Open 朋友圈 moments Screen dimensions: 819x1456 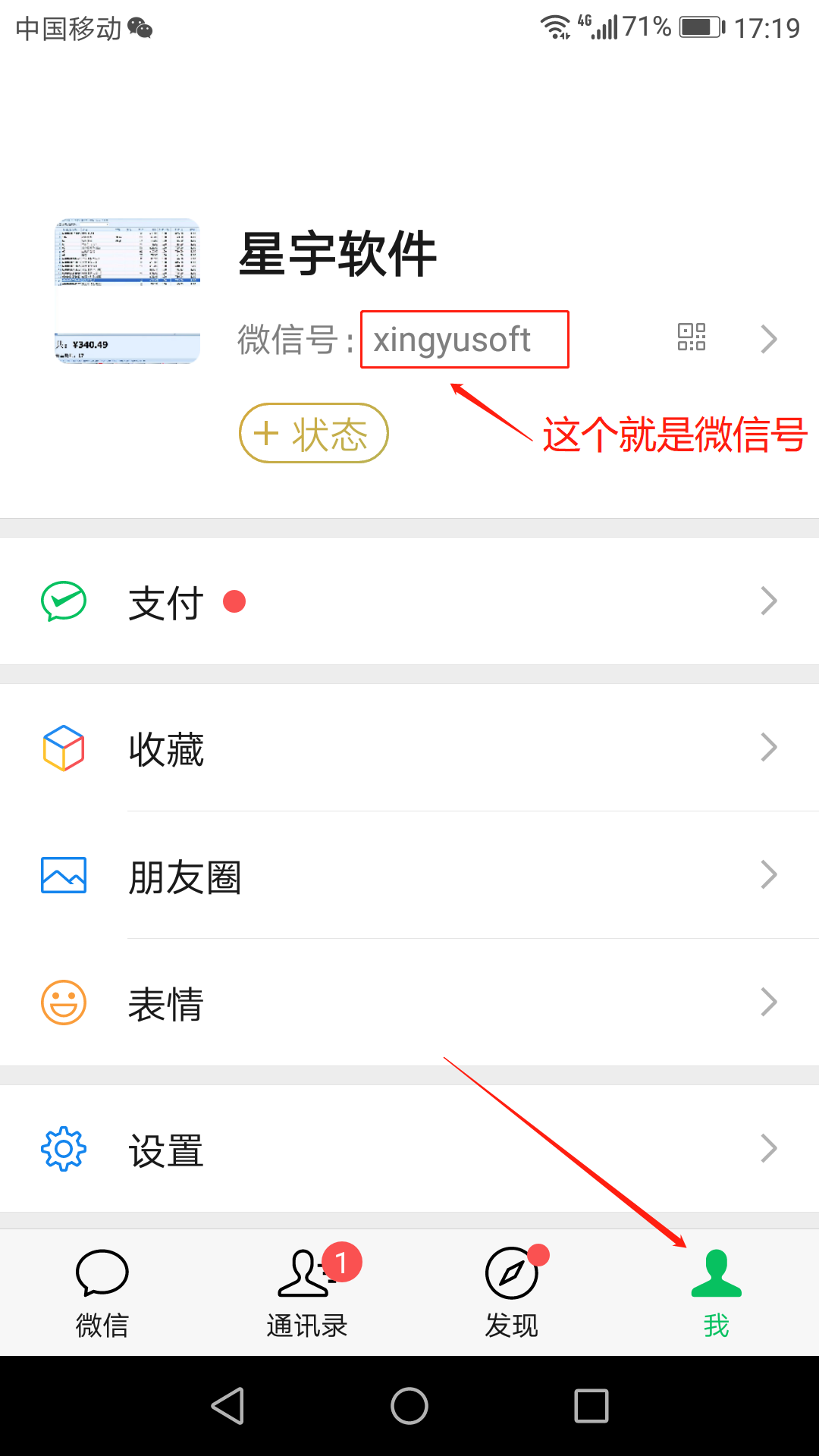(x=409, y=875)
